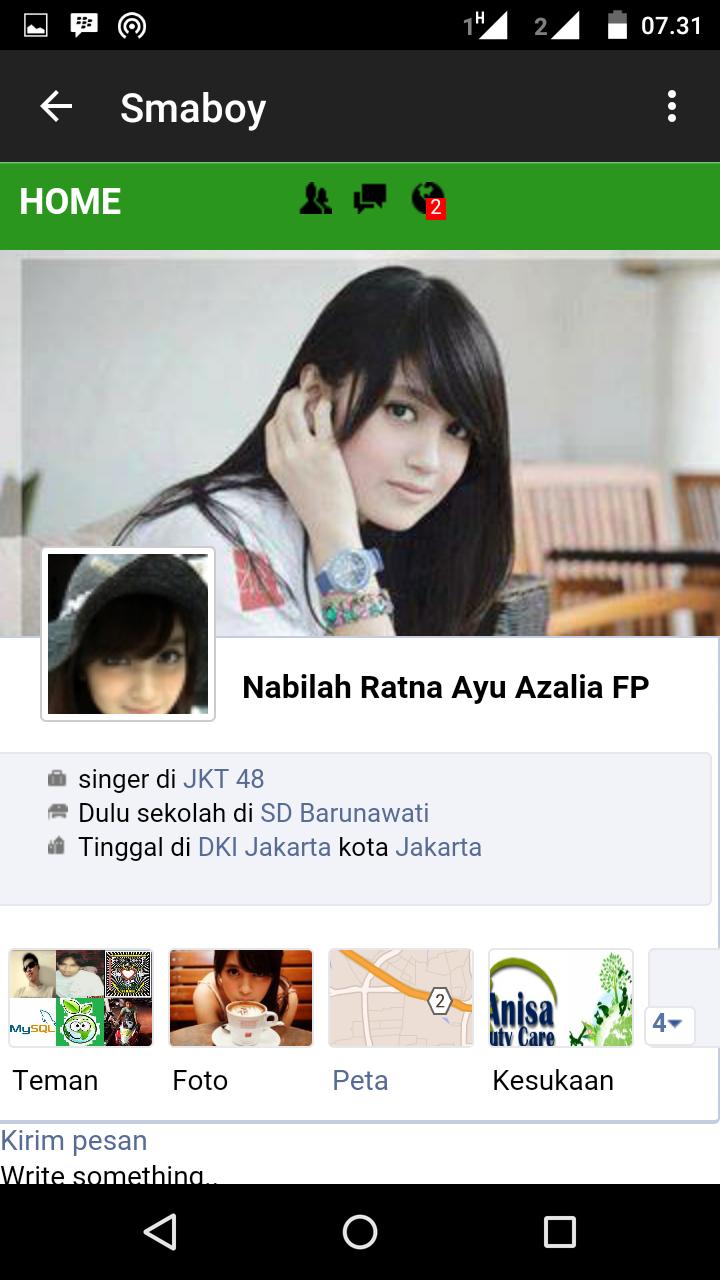Show recent apps from navigation bar
Viewport: 720px width, 1280px height.
click(x=559, y=1232)
